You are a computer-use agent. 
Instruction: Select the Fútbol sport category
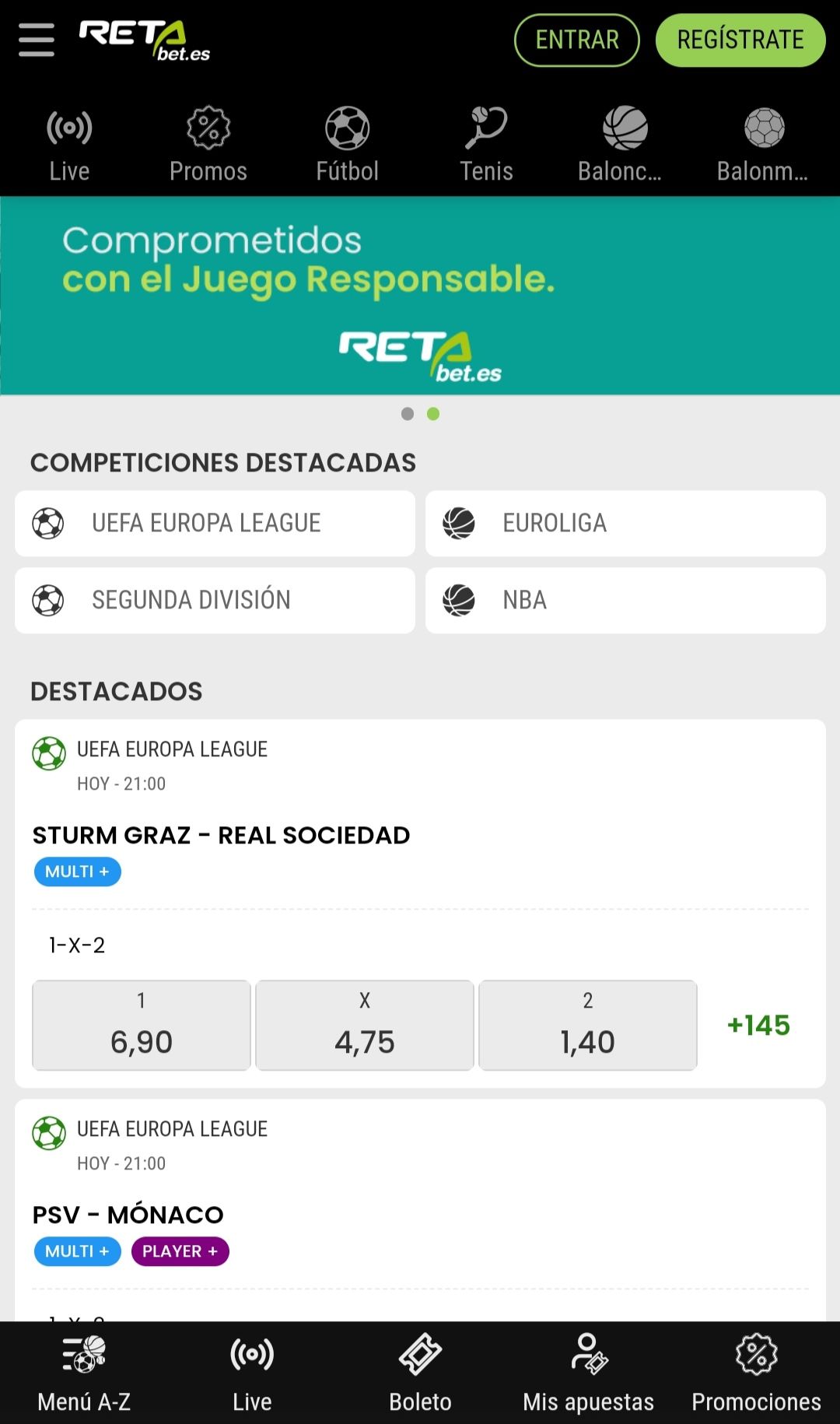347,144
